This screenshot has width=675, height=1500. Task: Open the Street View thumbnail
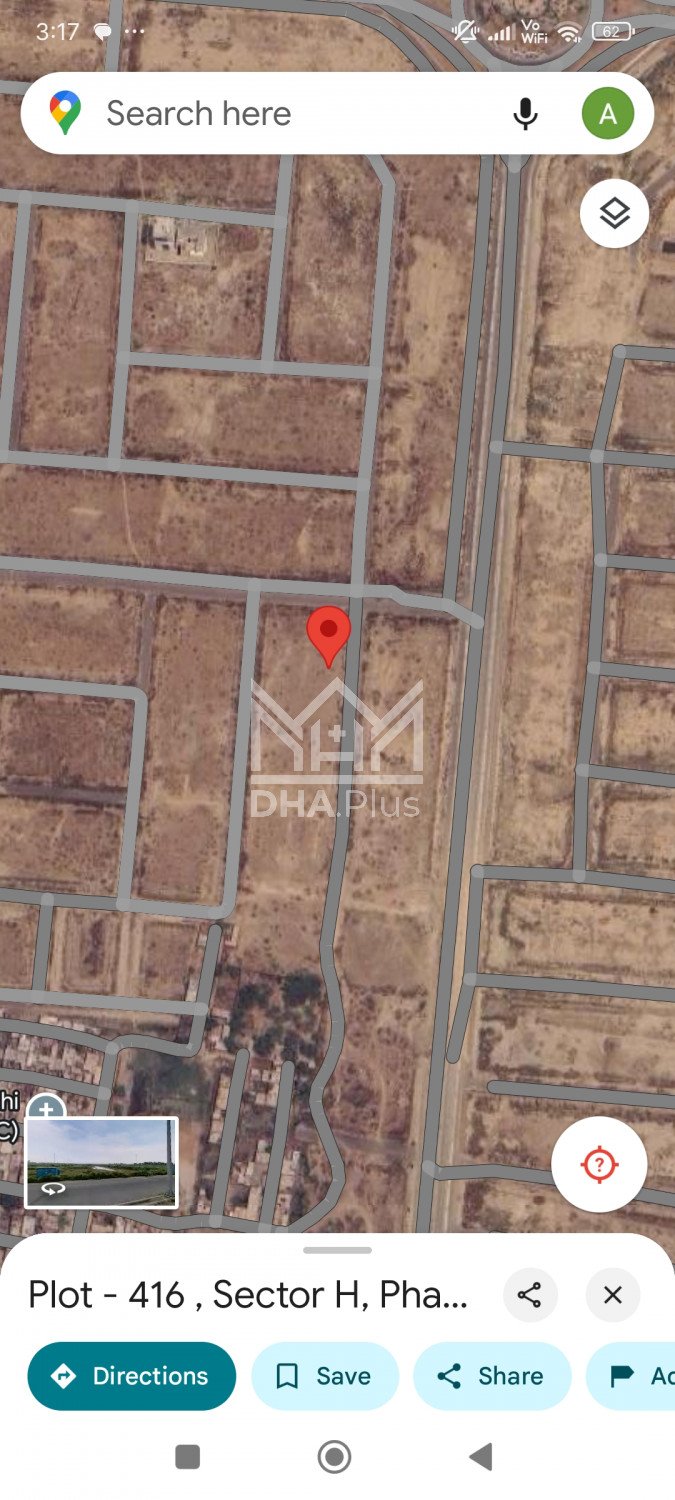click(101, 1162)
